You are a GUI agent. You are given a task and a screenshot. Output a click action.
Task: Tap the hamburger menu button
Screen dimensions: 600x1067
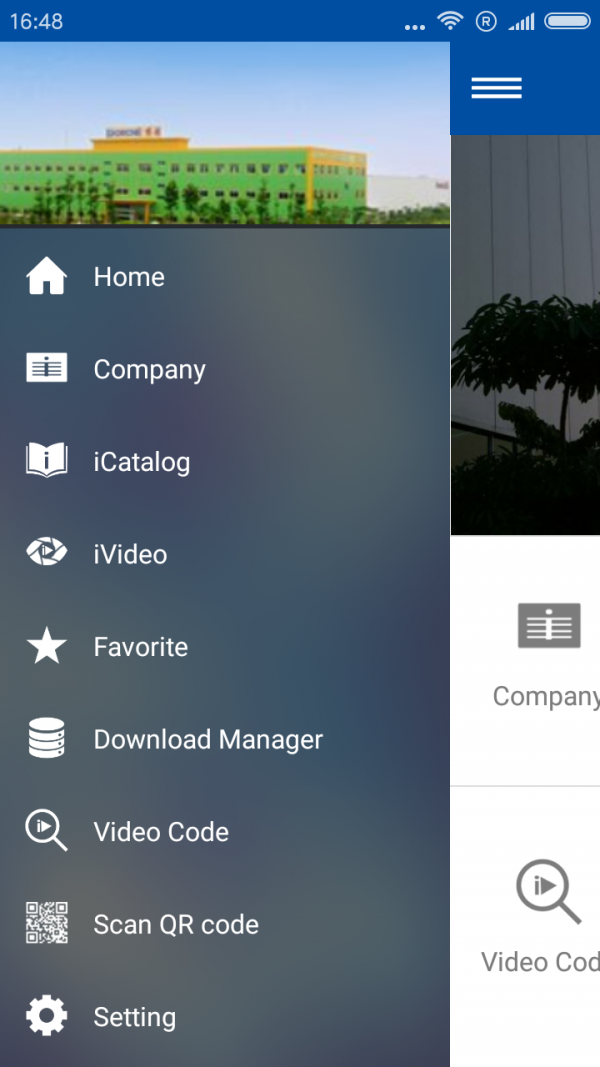pyautogui.click(x=496, y=88)
